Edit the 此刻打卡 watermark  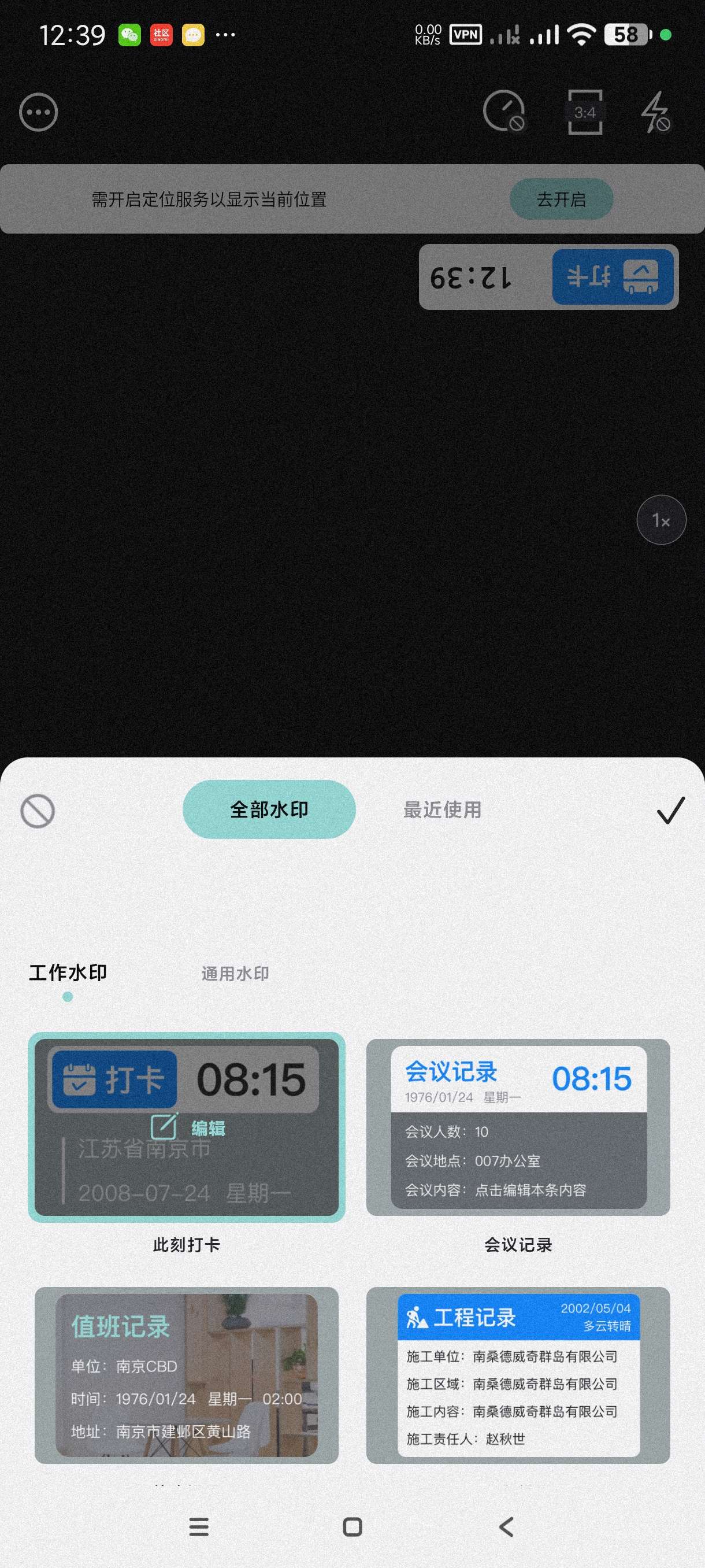tap(187, 1128)
